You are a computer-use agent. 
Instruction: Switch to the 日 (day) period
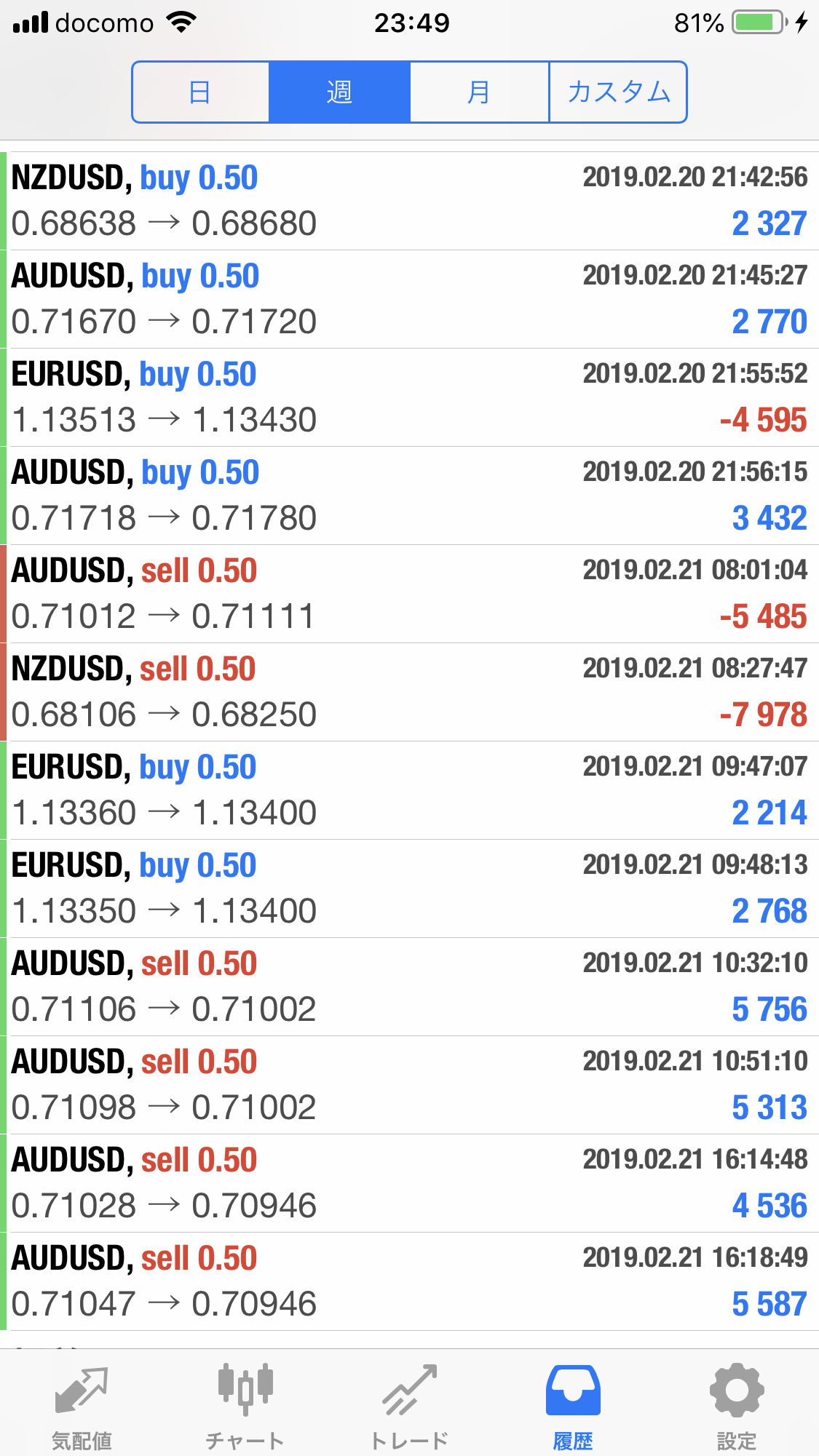pos(201,92)
